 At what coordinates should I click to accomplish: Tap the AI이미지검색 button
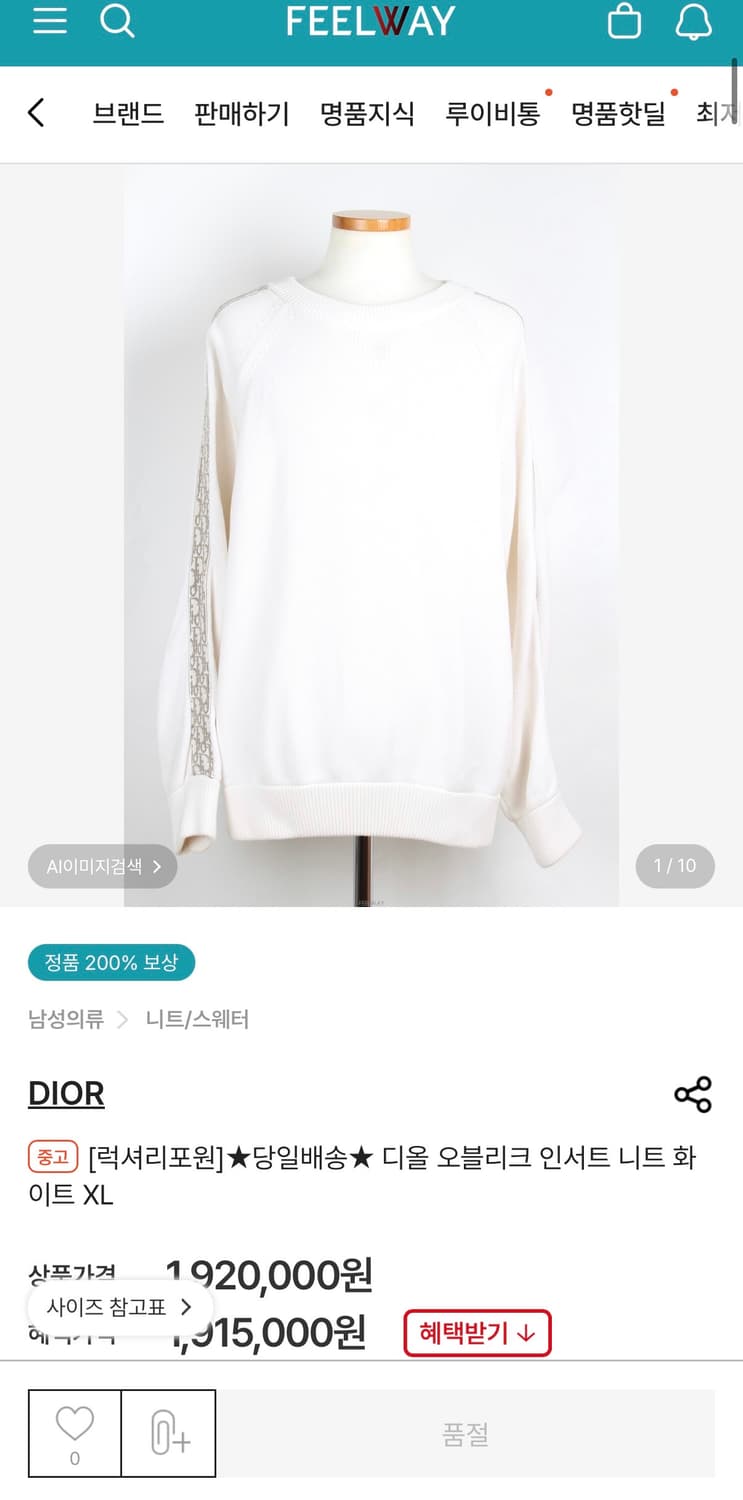[x=103, y=867]
